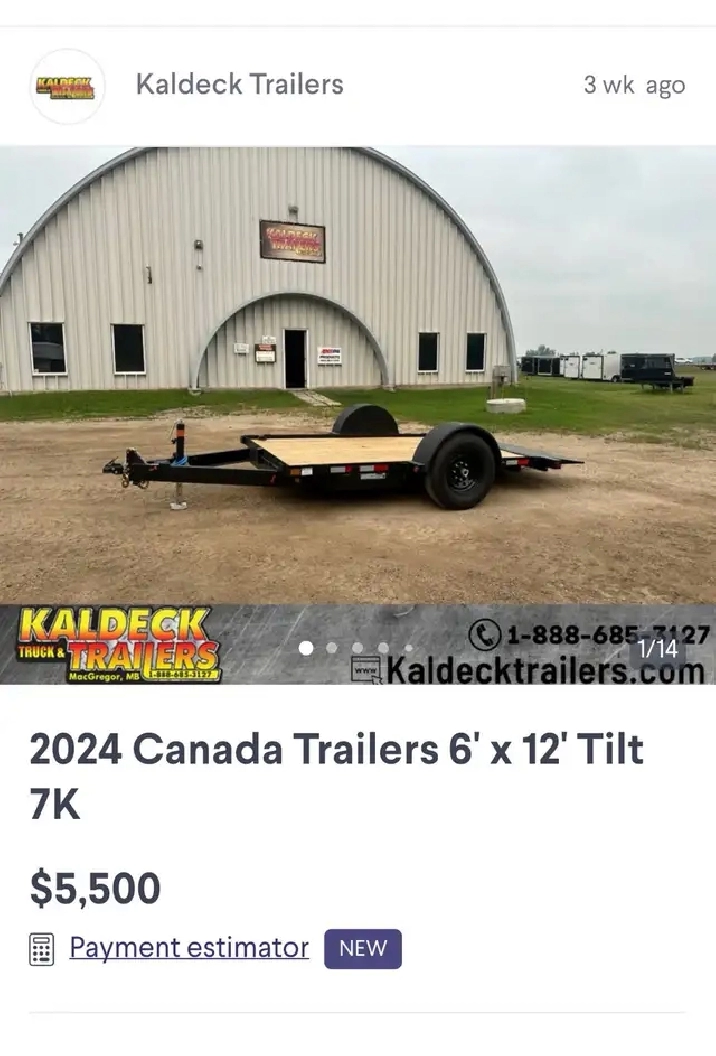Image resolution: width=716 pixels, height=1056 pixels.
Task: Tap the photo carousel page dots
Action: point(357,648)
